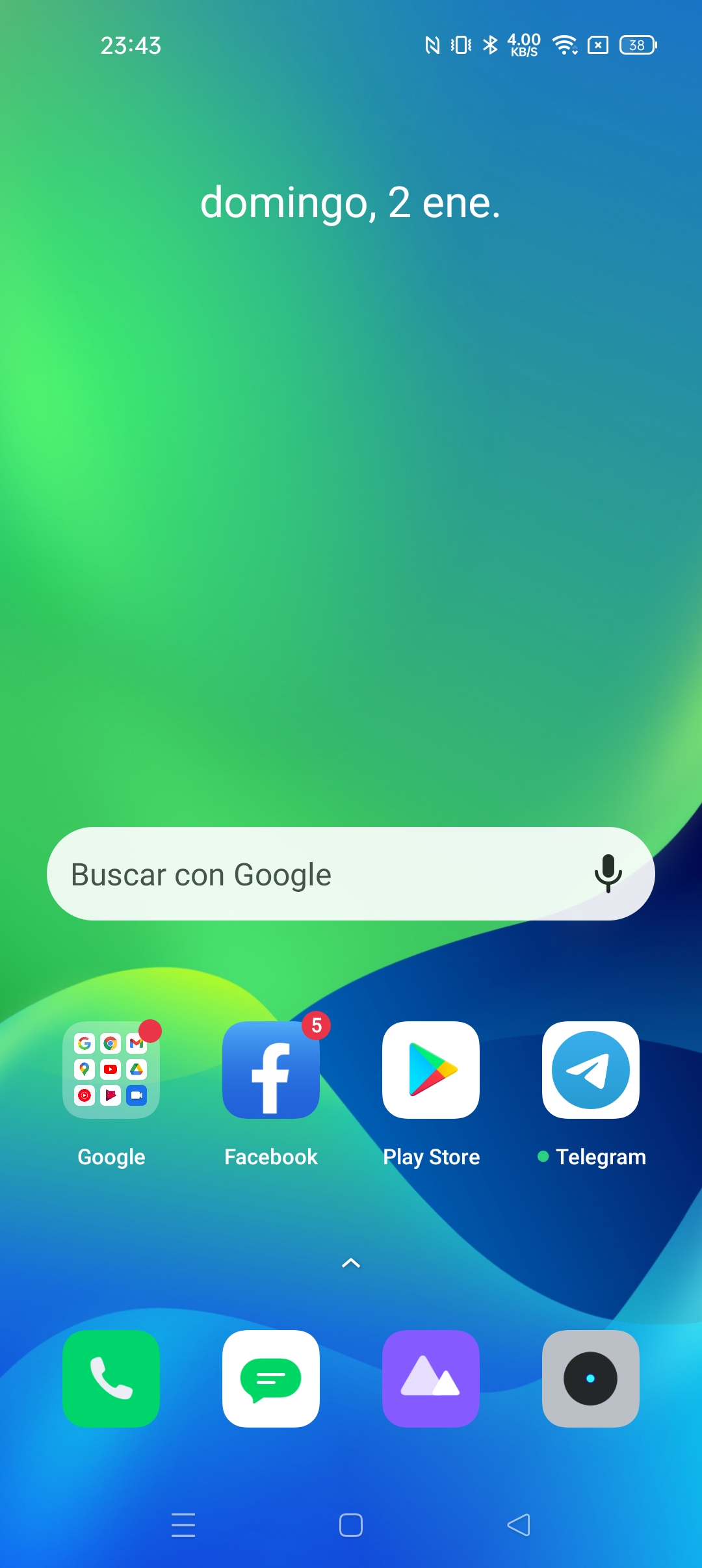This screenshot has height=1568, width=702.
Task: Launch the purple Photos gallery app
Action: (431, 1379)
